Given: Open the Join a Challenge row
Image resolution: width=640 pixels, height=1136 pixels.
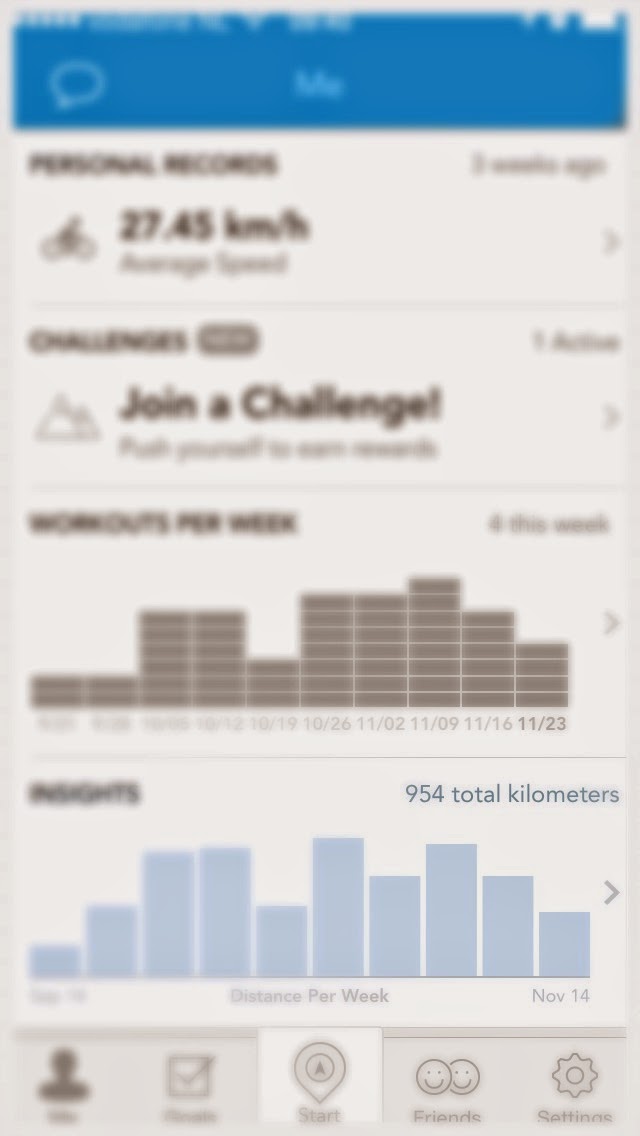Looking at the screenshot, I should coord(320,418).
